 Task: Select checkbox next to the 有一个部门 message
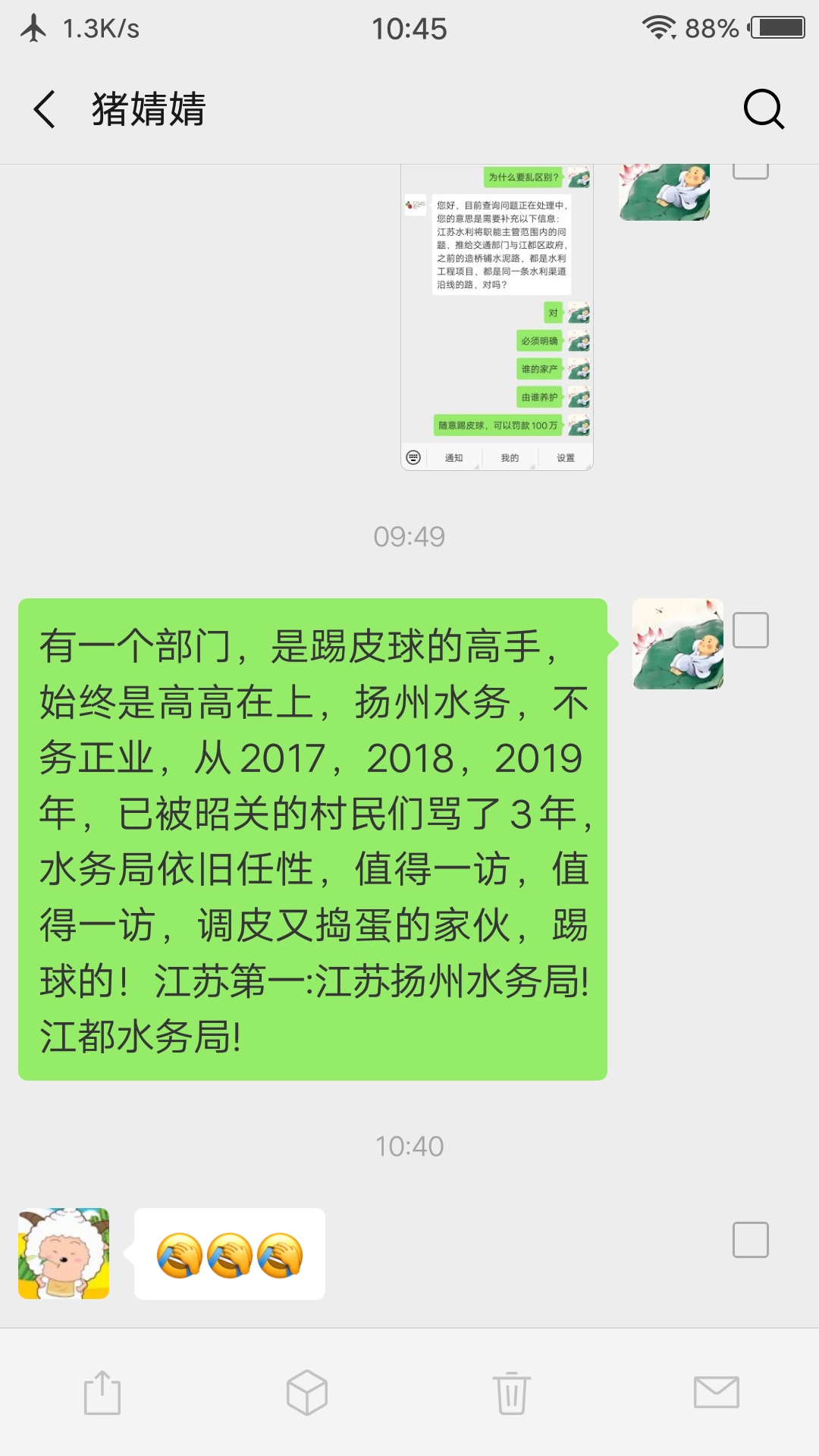click(x=750, y=630)
